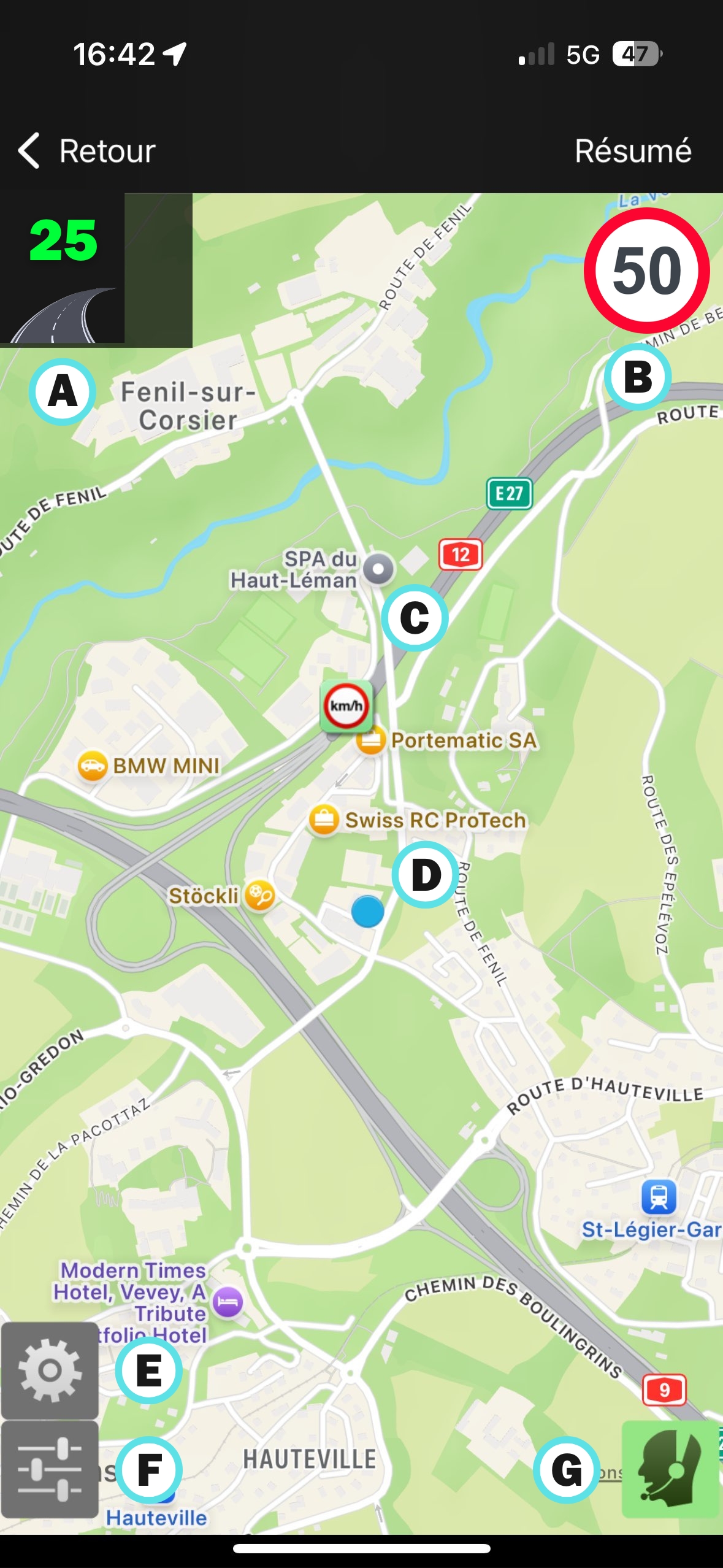Tap the road curve speed panel
This screenshot has height=1568, width=723.
click(x=63, y=270)
